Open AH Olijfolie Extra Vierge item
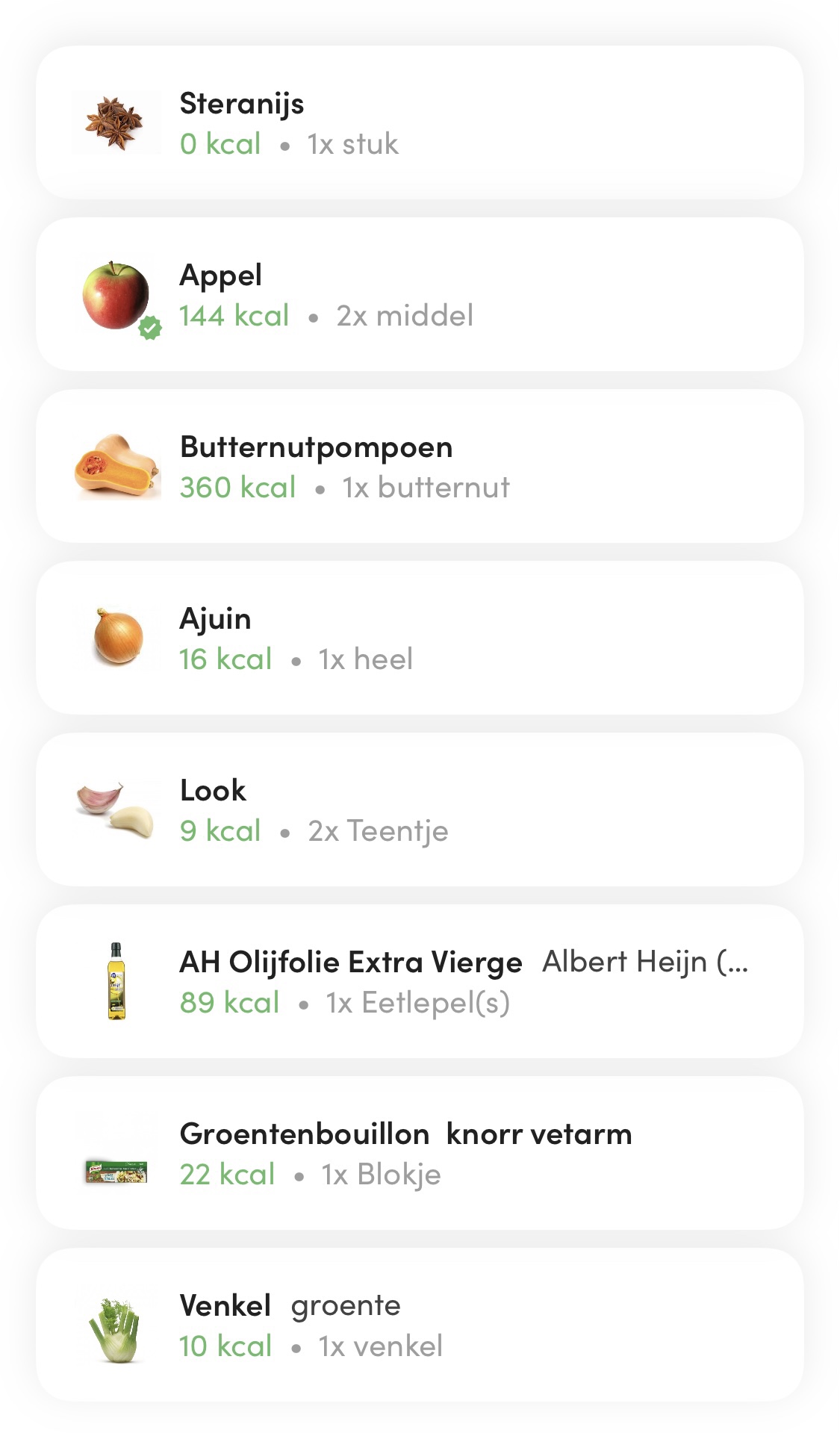The height and width of the screenshot is (1433, 840). click(418, 982)
